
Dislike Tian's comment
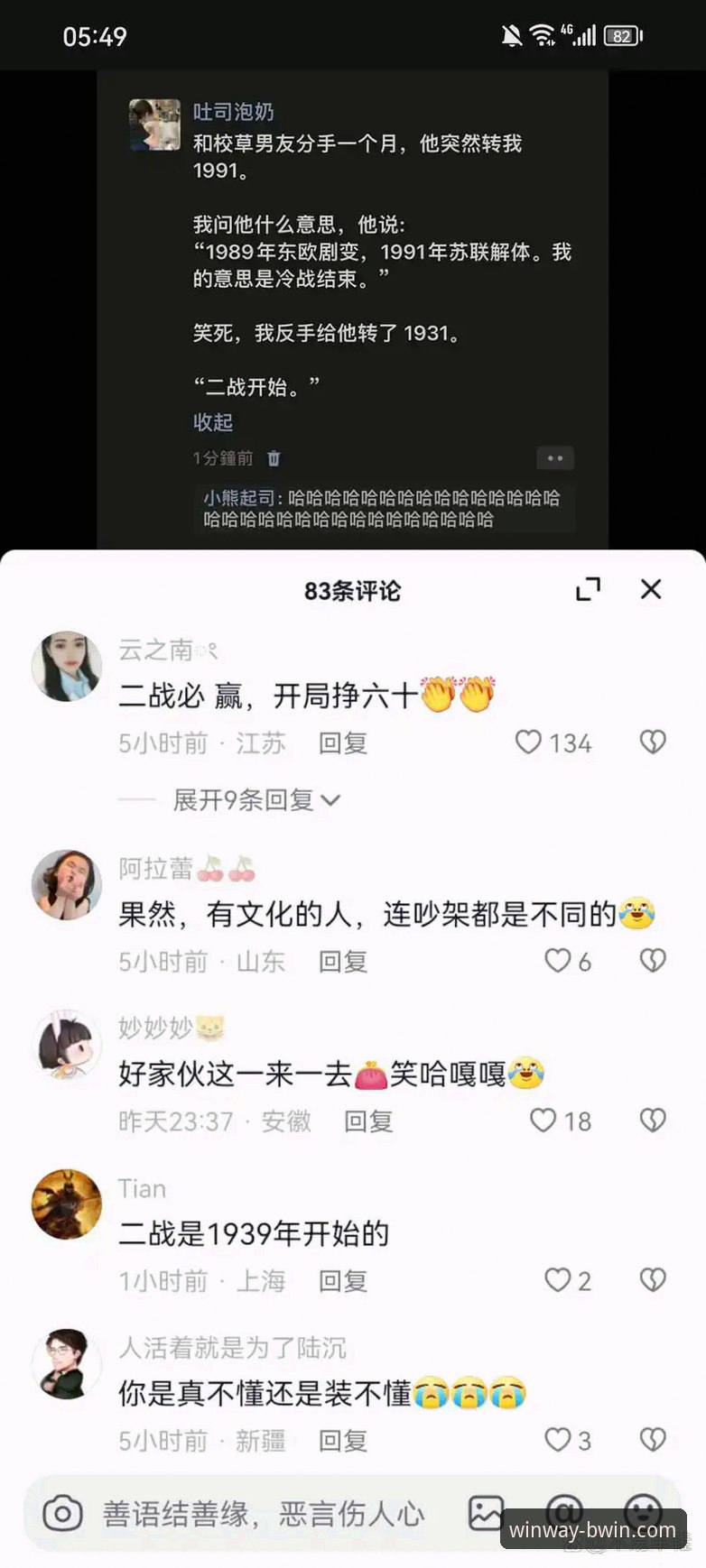pyautogui.click(x=652, y=1280)
